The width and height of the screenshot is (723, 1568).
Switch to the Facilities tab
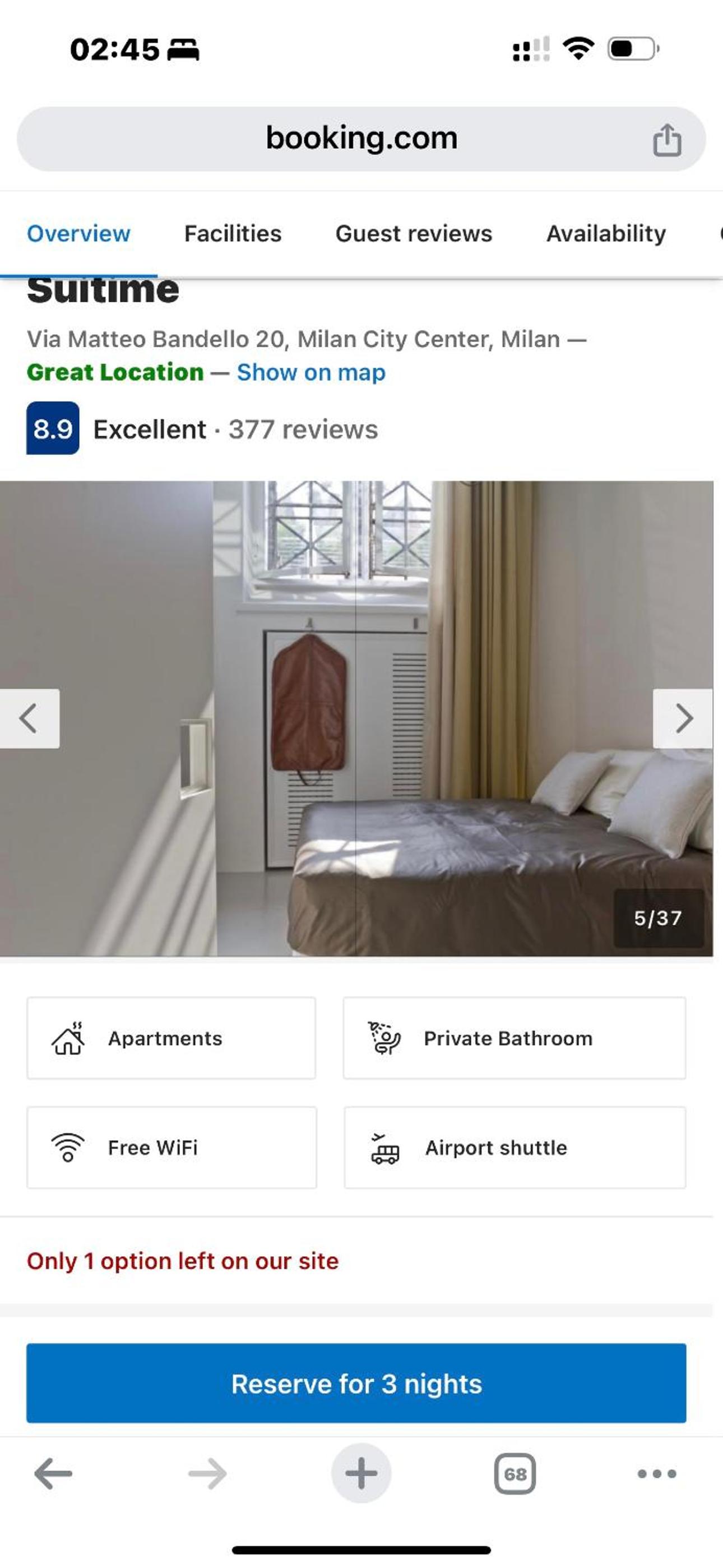click(x=233, y=234)
